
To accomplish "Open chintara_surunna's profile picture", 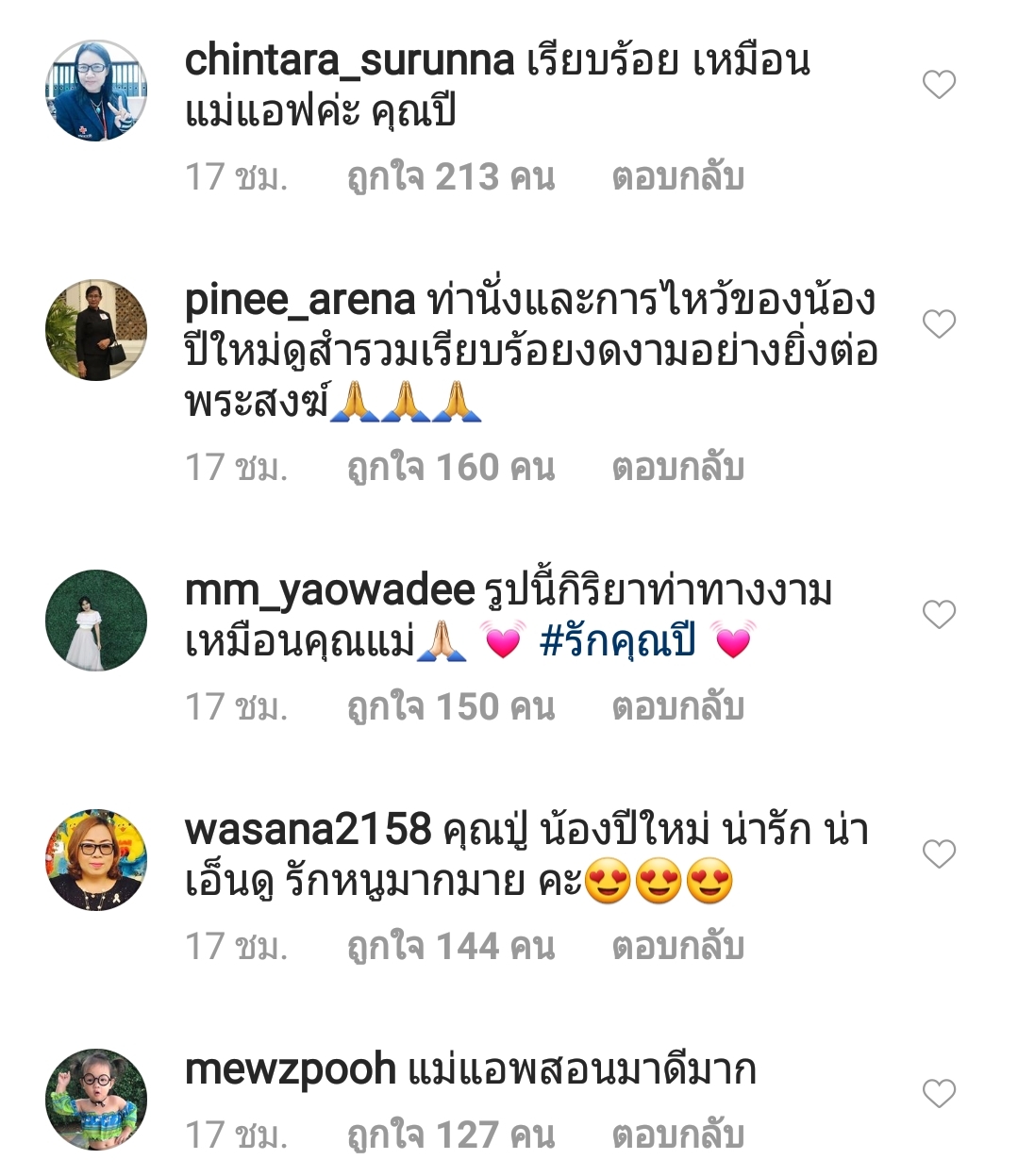I will pyautogui.click(x=96, y=91).
